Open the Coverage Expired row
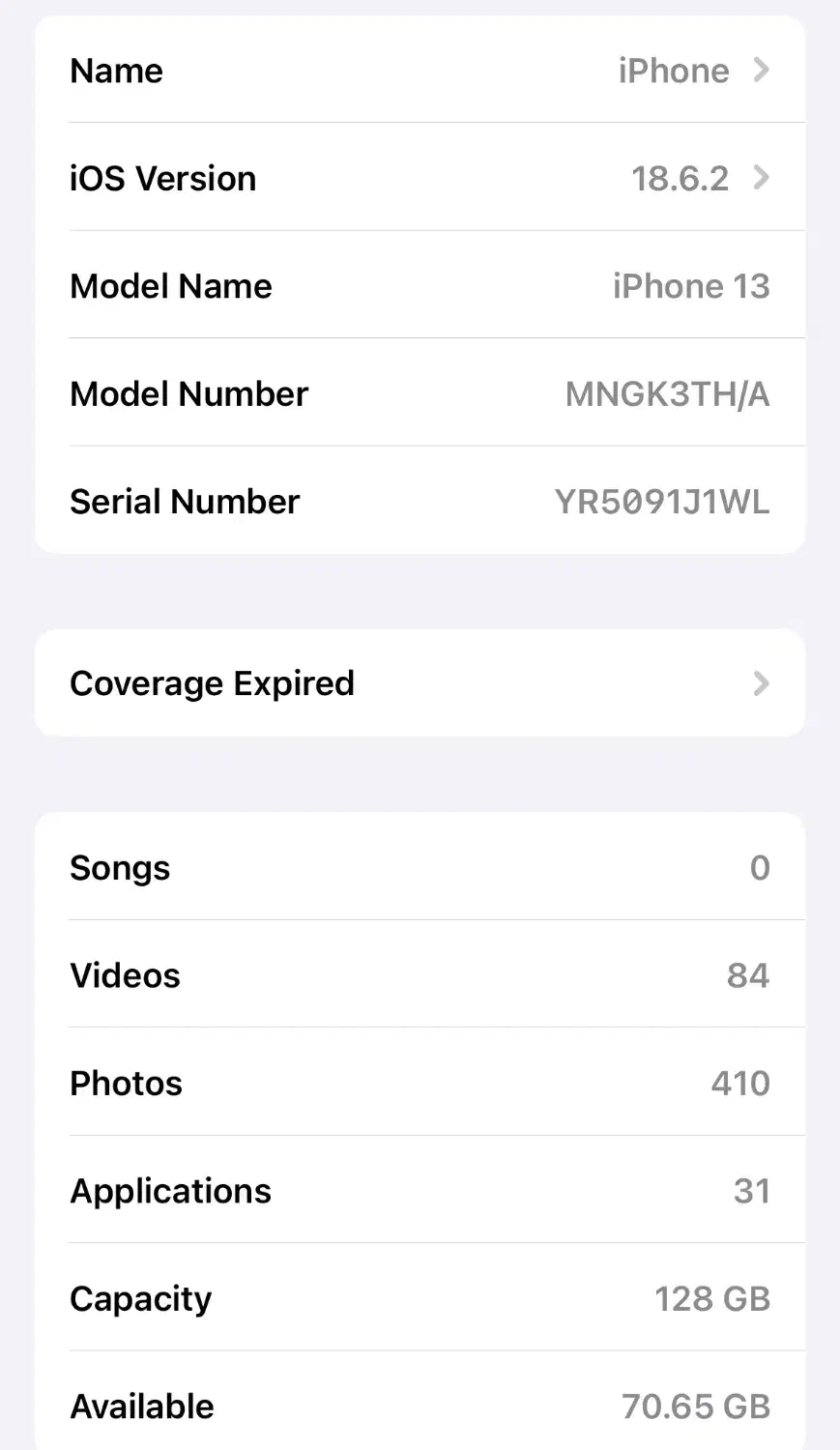840x1450 pixels. tap(420, 683)
